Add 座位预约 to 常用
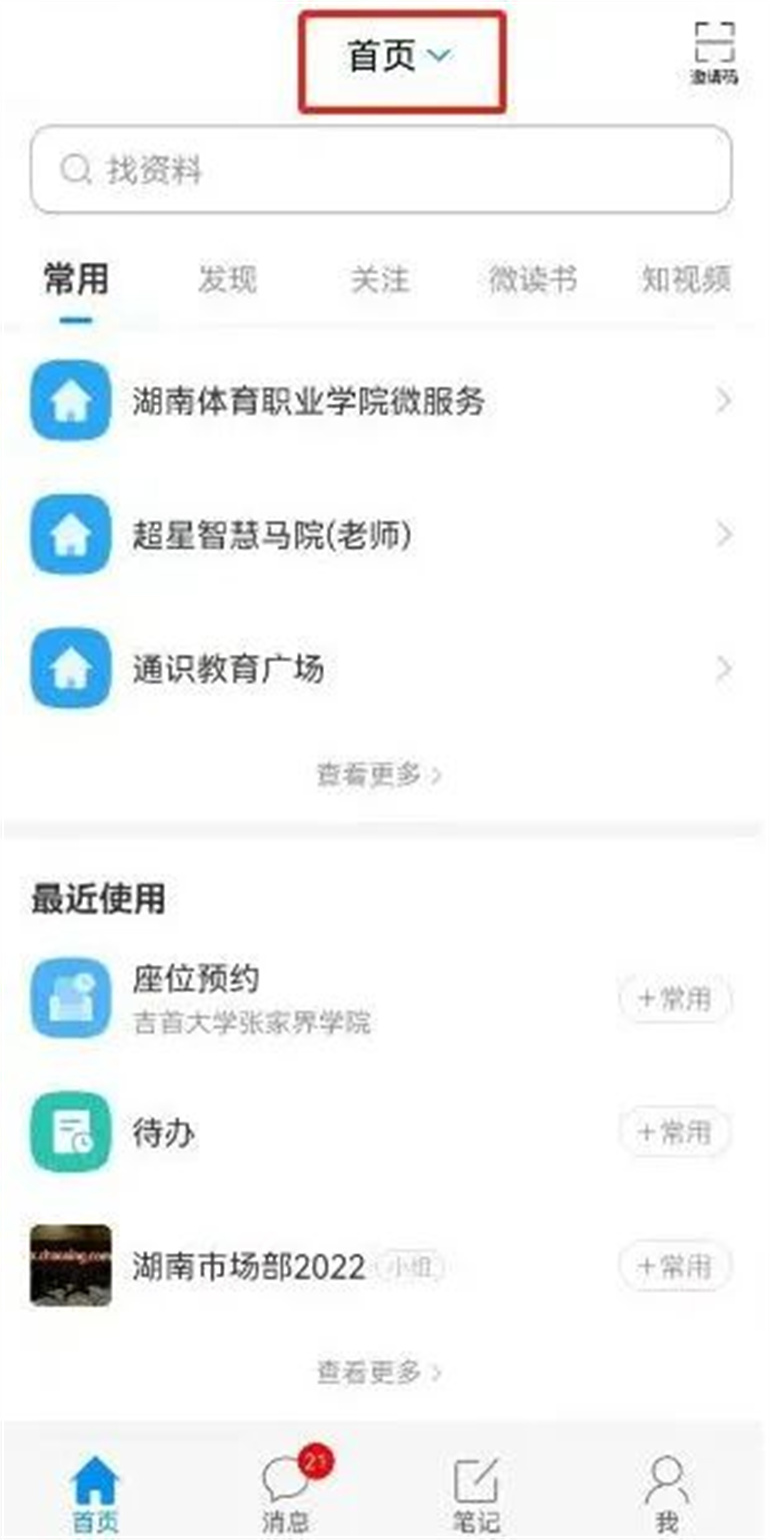Viewport: 770px width, 1540px height. coord(675,998)
